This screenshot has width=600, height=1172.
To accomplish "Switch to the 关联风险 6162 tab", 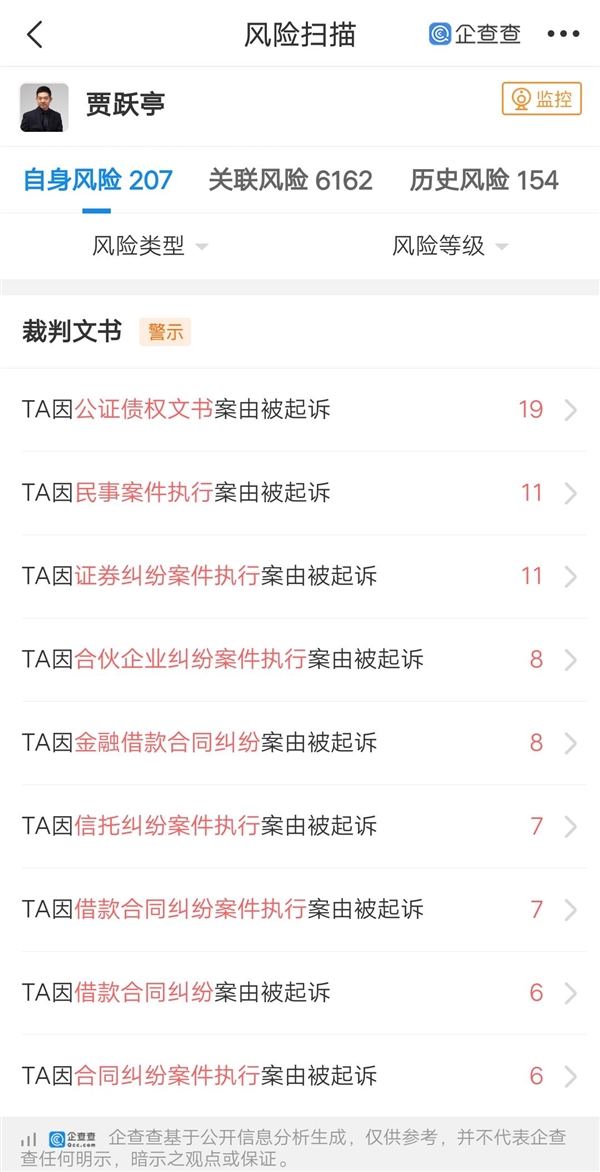I will point(290,181).
